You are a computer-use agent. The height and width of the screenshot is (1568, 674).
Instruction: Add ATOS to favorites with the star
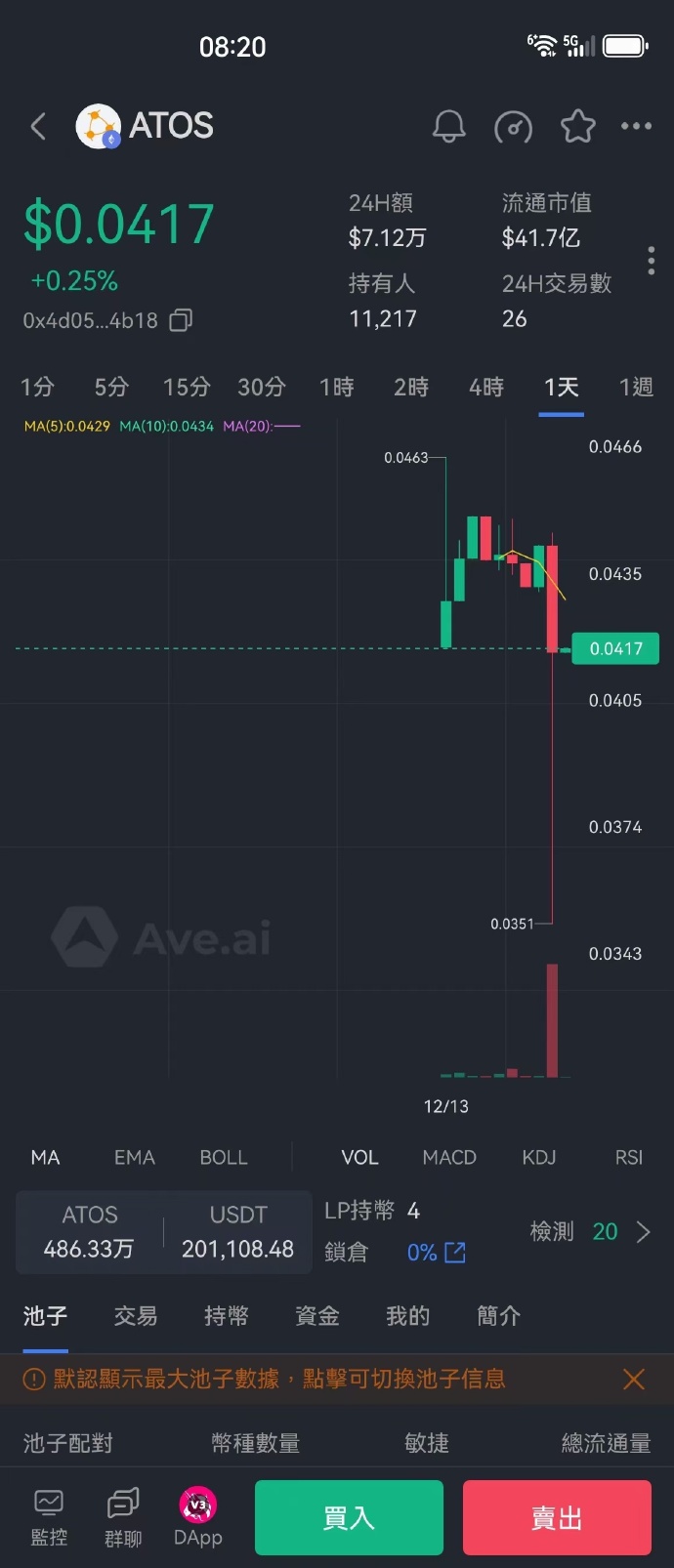point(577,126)
